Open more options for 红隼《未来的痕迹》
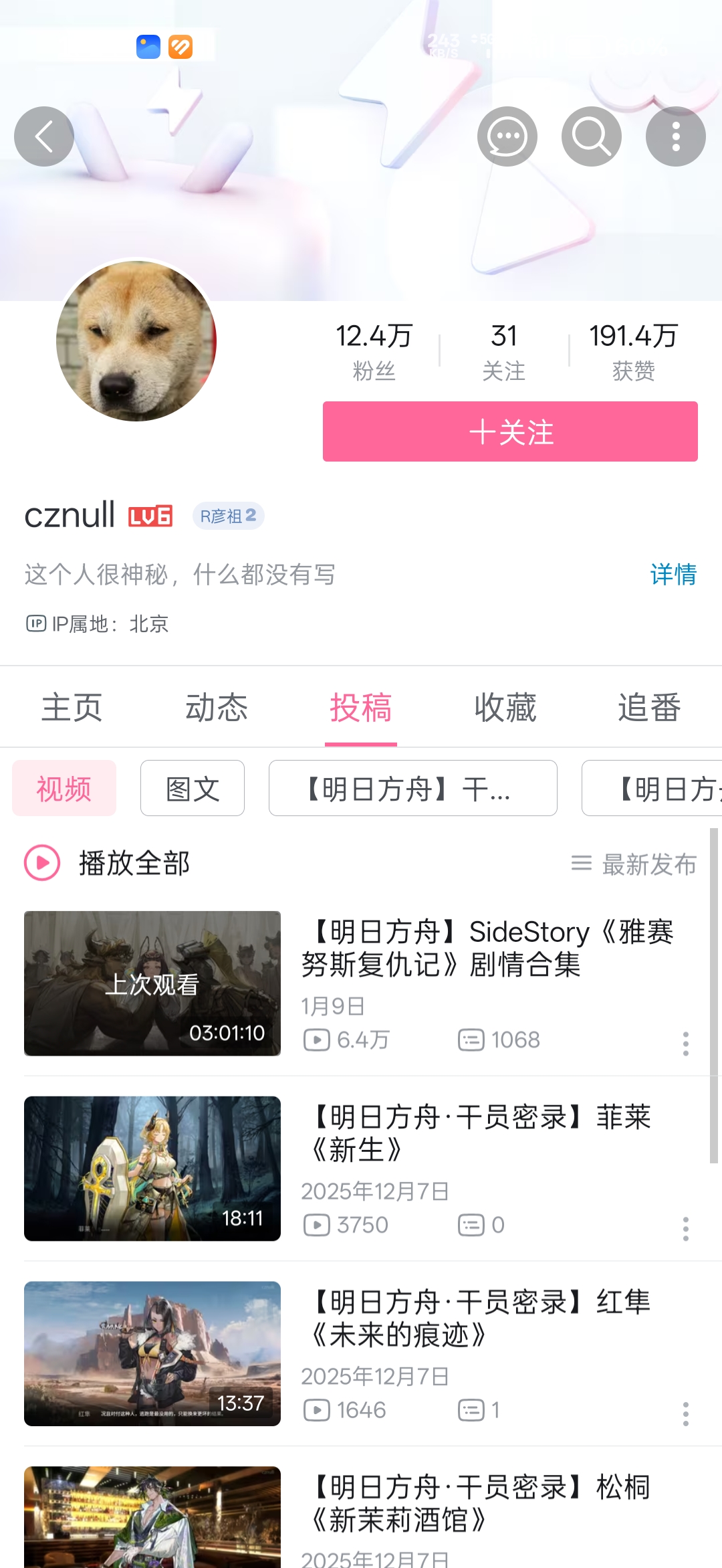The height and width of the screenshot is (1568, 722). pyautogui.click(x=685, y=1413)
